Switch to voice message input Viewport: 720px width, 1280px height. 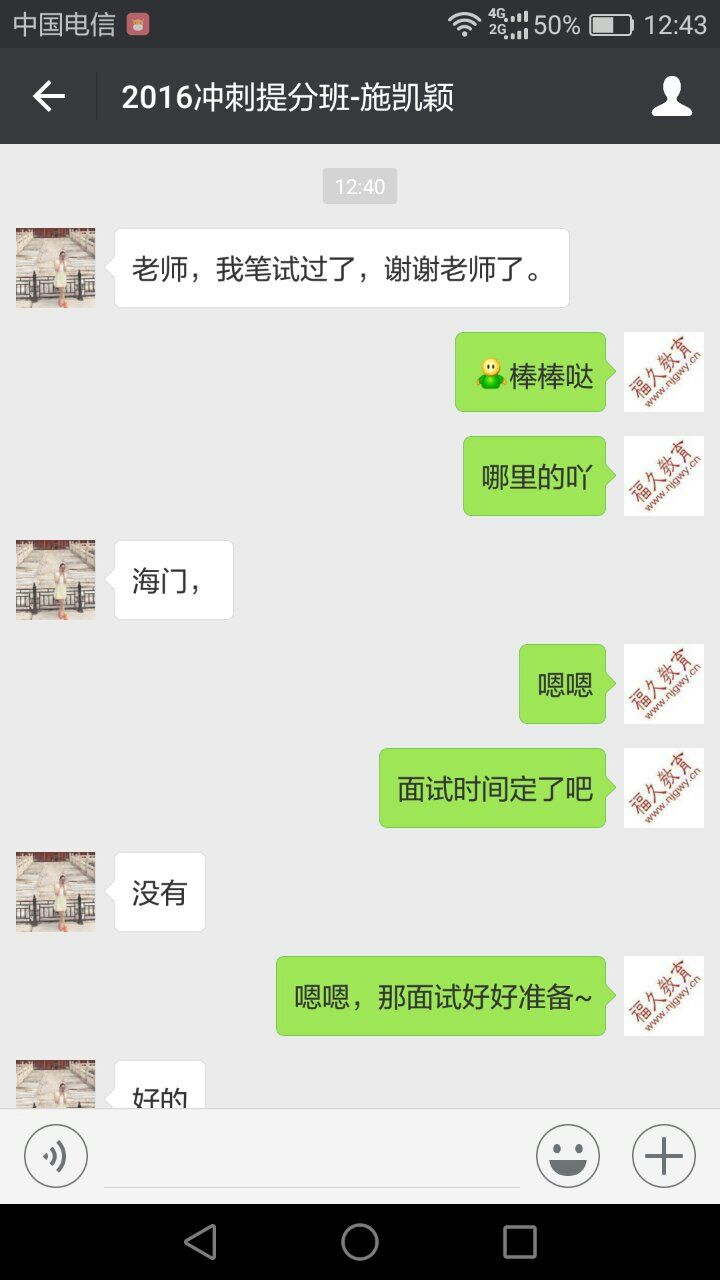(x=56, y=1156)
